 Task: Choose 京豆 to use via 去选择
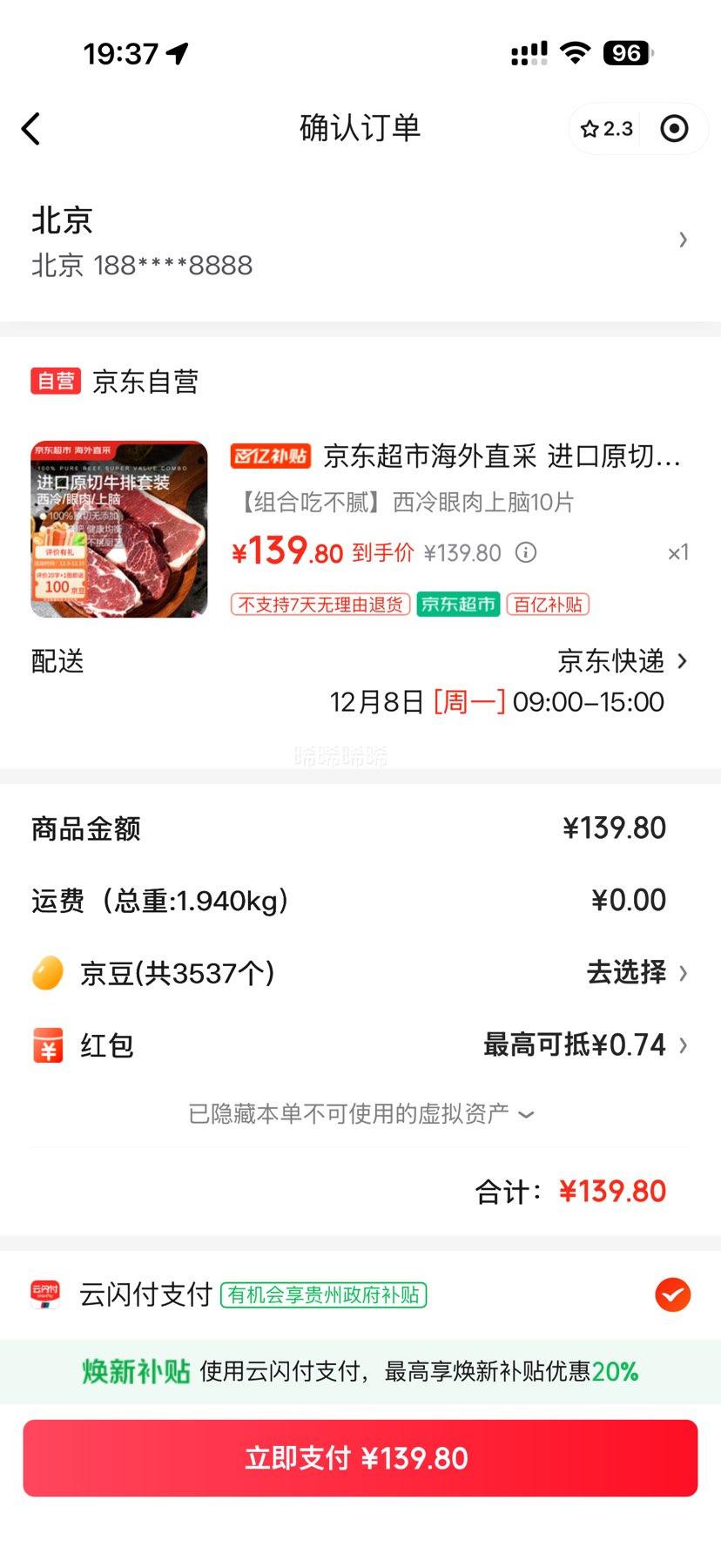(x=637, y=972)
